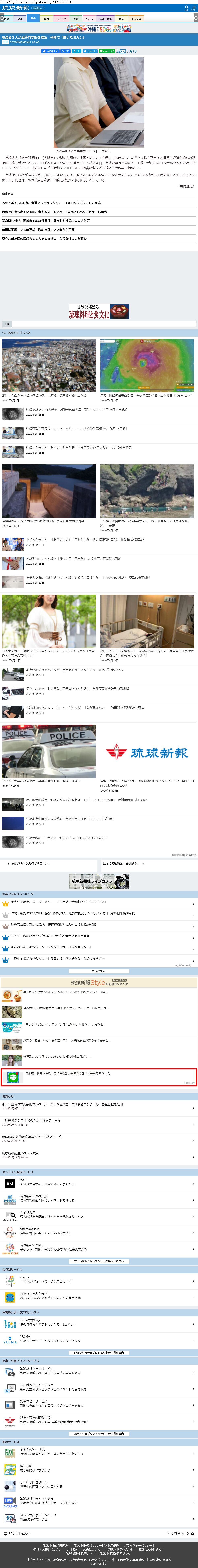
Task: Tap もっと見る under access ranking
Action: point(99,971)
